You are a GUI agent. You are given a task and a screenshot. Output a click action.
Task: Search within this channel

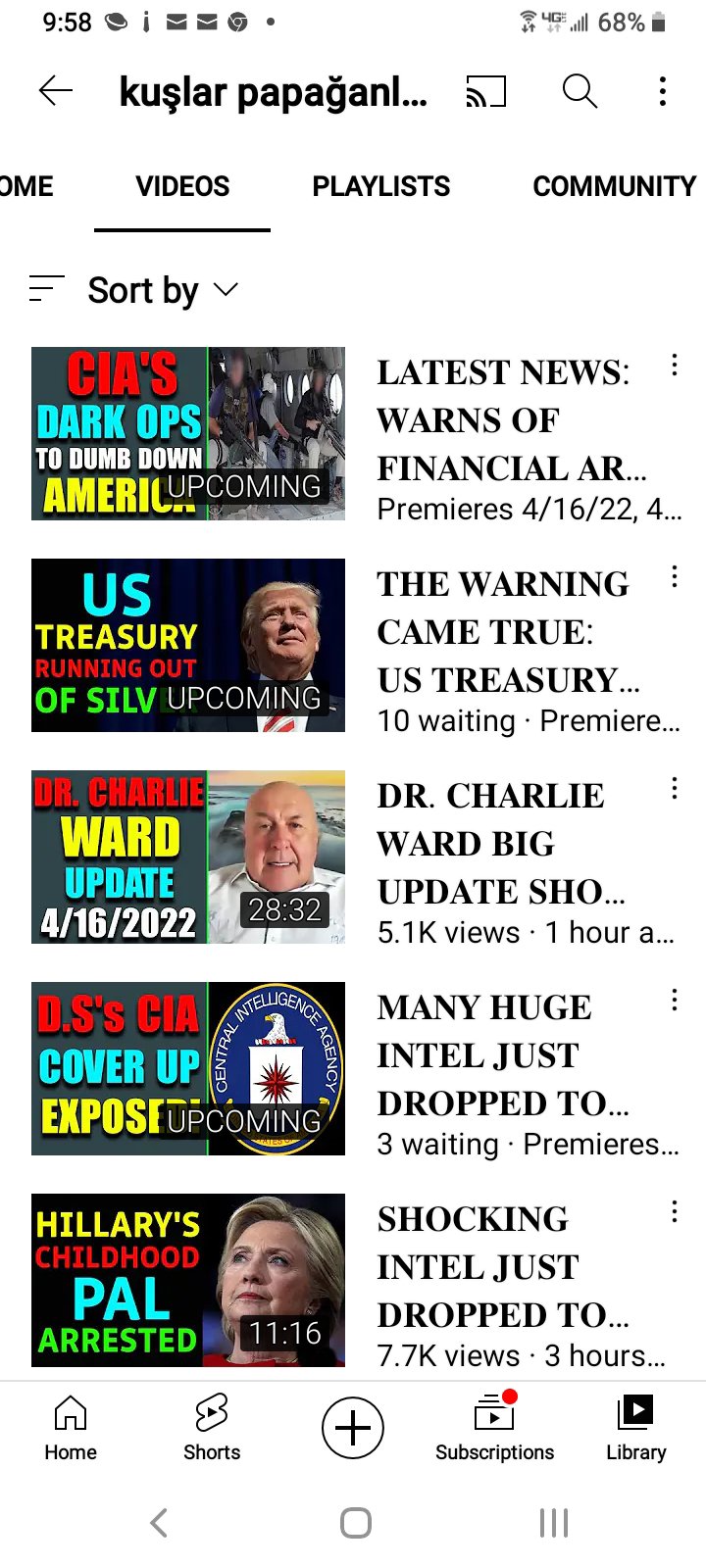point(580,91)
